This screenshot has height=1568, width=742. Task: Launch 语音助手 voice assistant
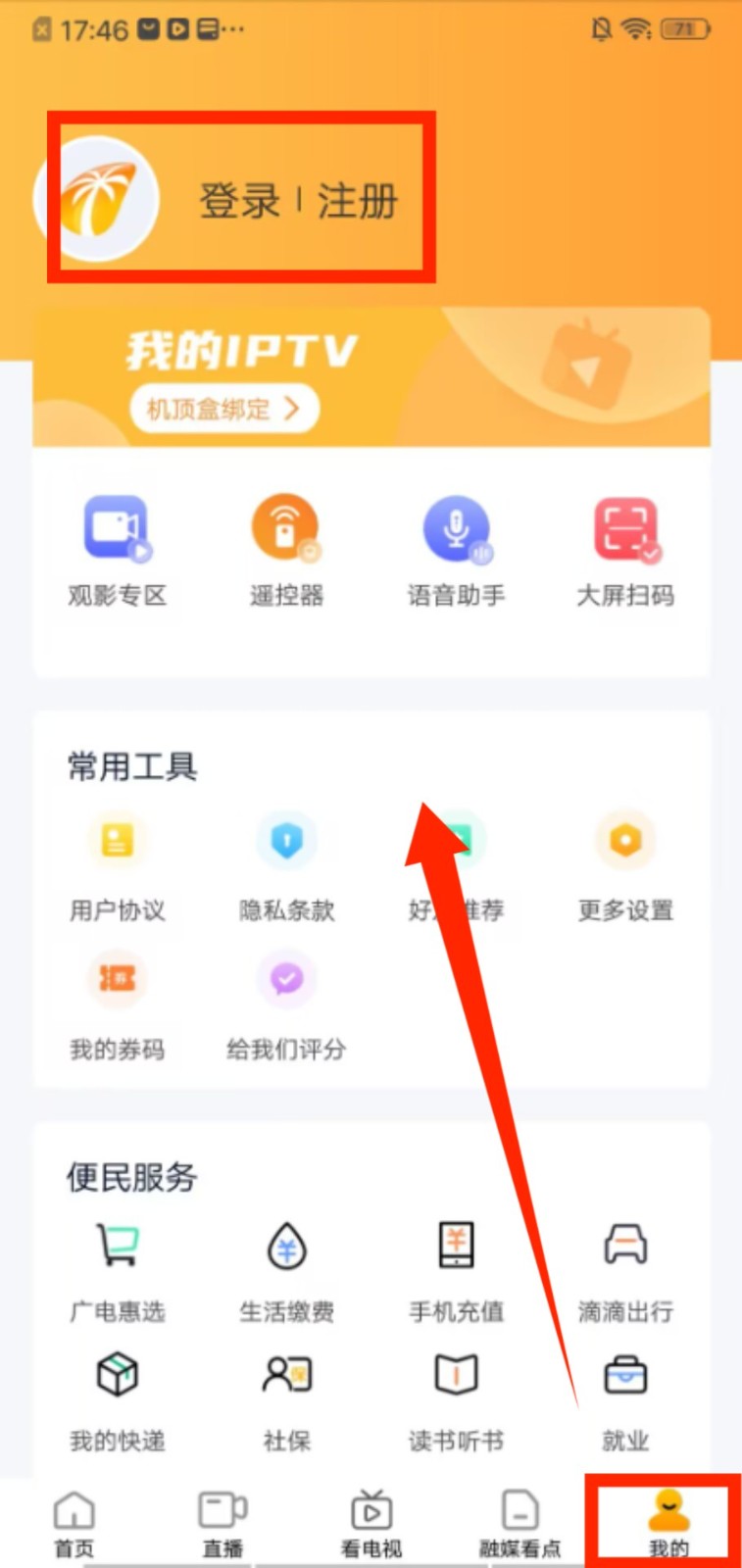tap(456, 551)
